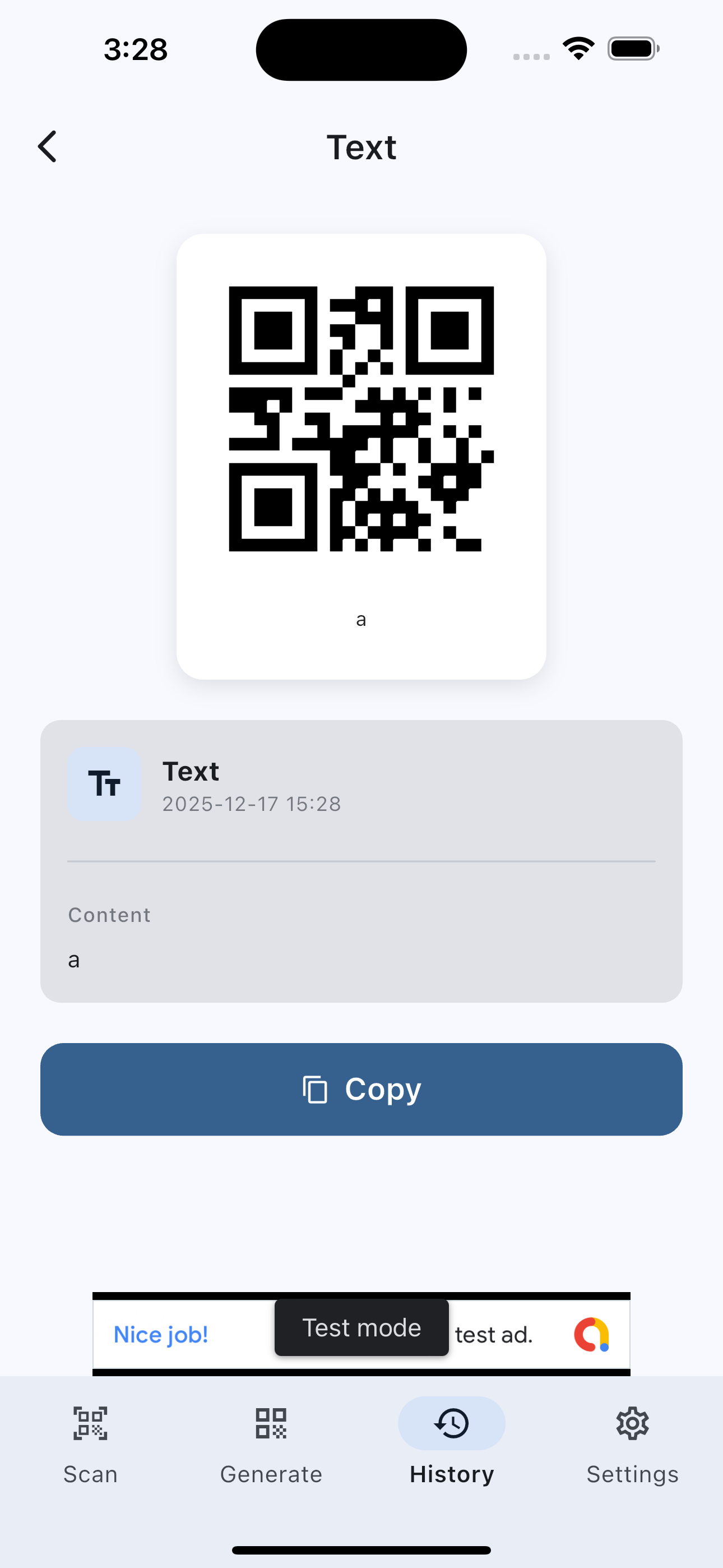Viewport: 723px width, 1568px height.
Task: Tap the History clock icon
Action: 451,1424
